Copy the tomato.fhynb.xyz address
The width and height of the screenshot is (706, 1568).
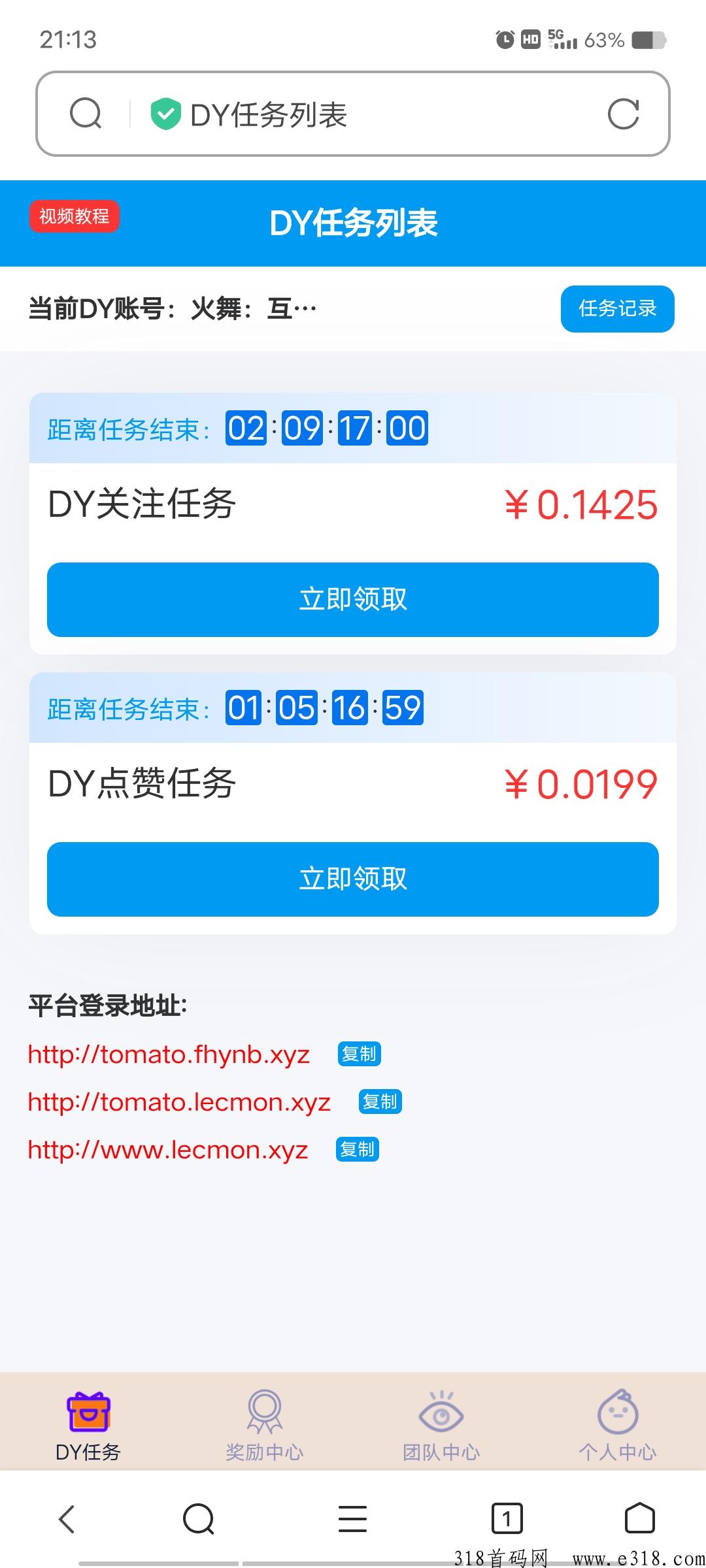(359, 1054)
